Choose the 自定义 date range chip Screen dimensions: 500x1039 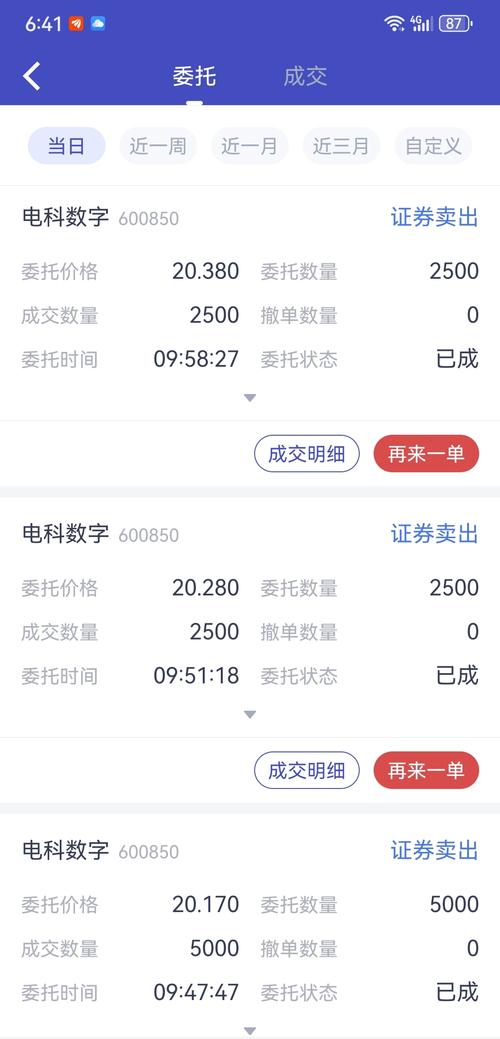pos(433,146)
